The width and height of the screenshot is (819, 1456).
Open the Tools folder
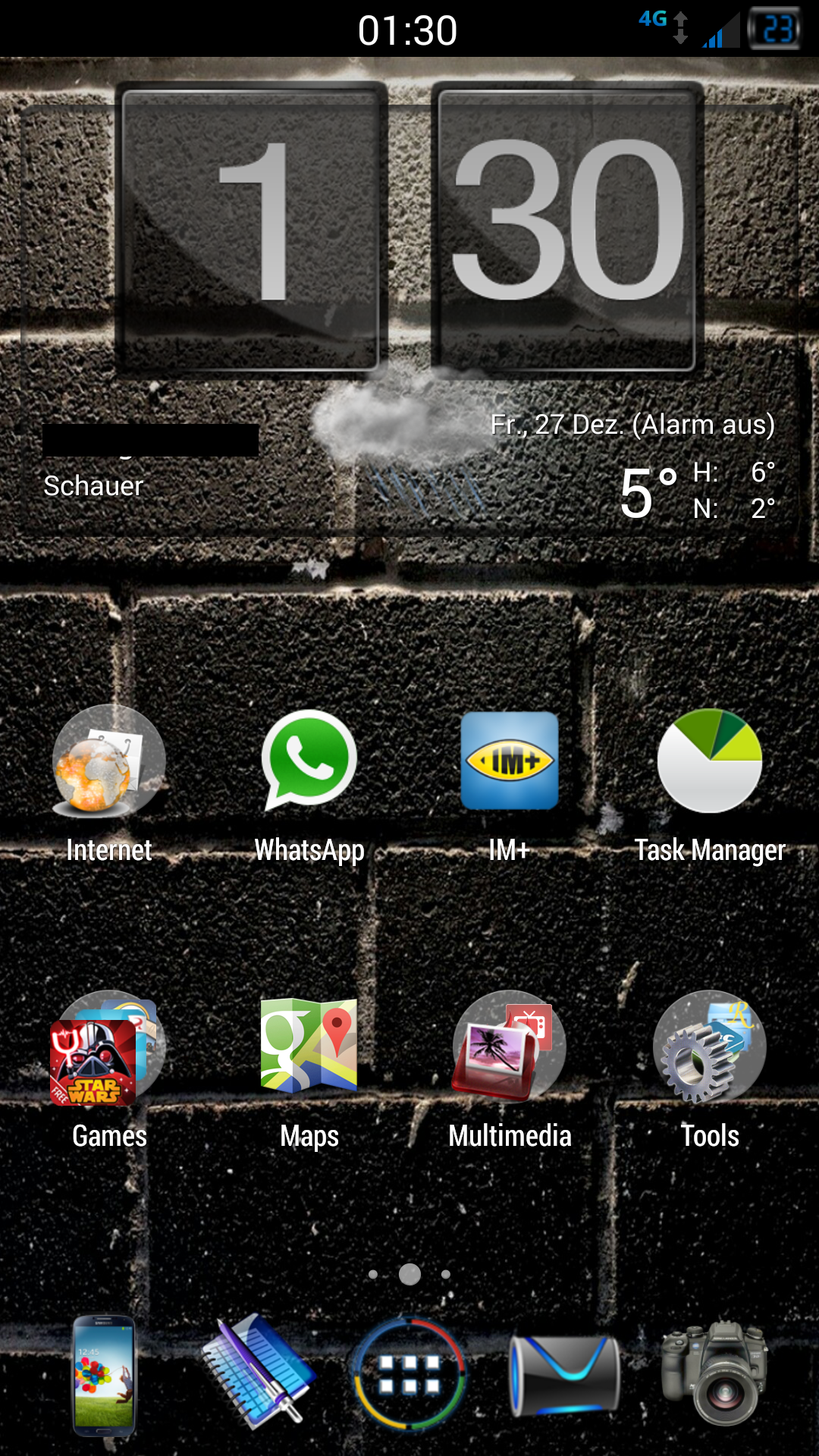pyautogui.click(x=710, y=1046)
